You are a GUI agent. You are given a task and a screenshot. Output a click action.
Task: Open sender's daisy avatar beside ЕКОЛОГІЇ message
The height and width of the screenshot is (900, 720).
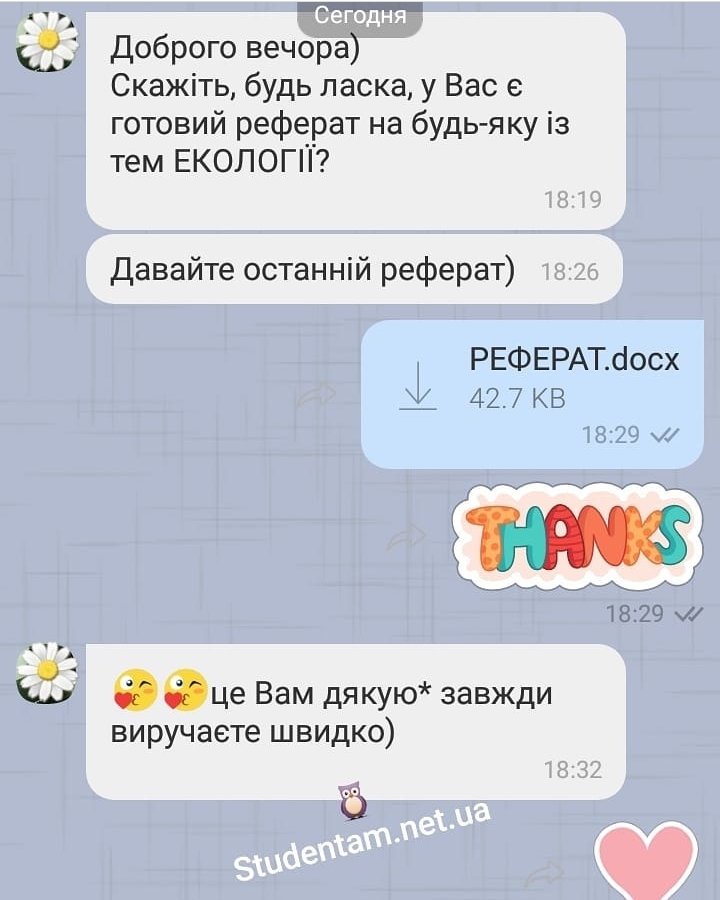point(47,41)
